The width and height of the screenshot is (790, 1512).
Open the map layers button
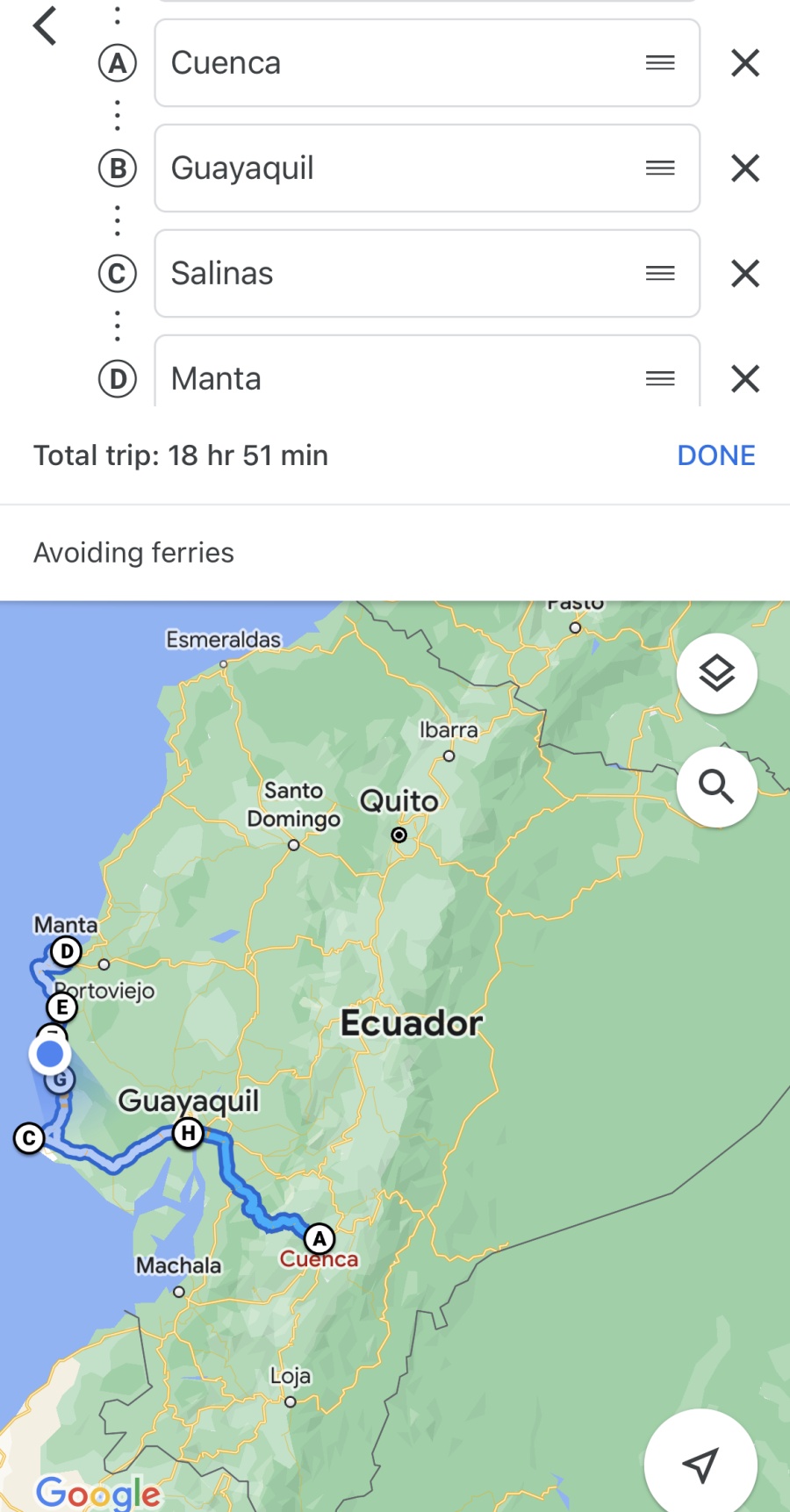pyautogui.click(x=717, y=674)
